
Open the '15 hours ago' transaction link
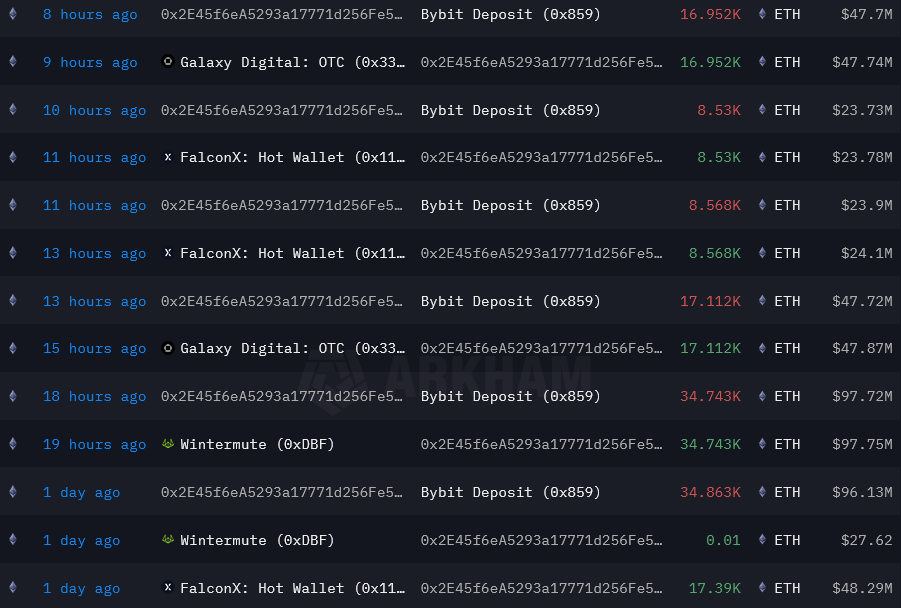94,349
